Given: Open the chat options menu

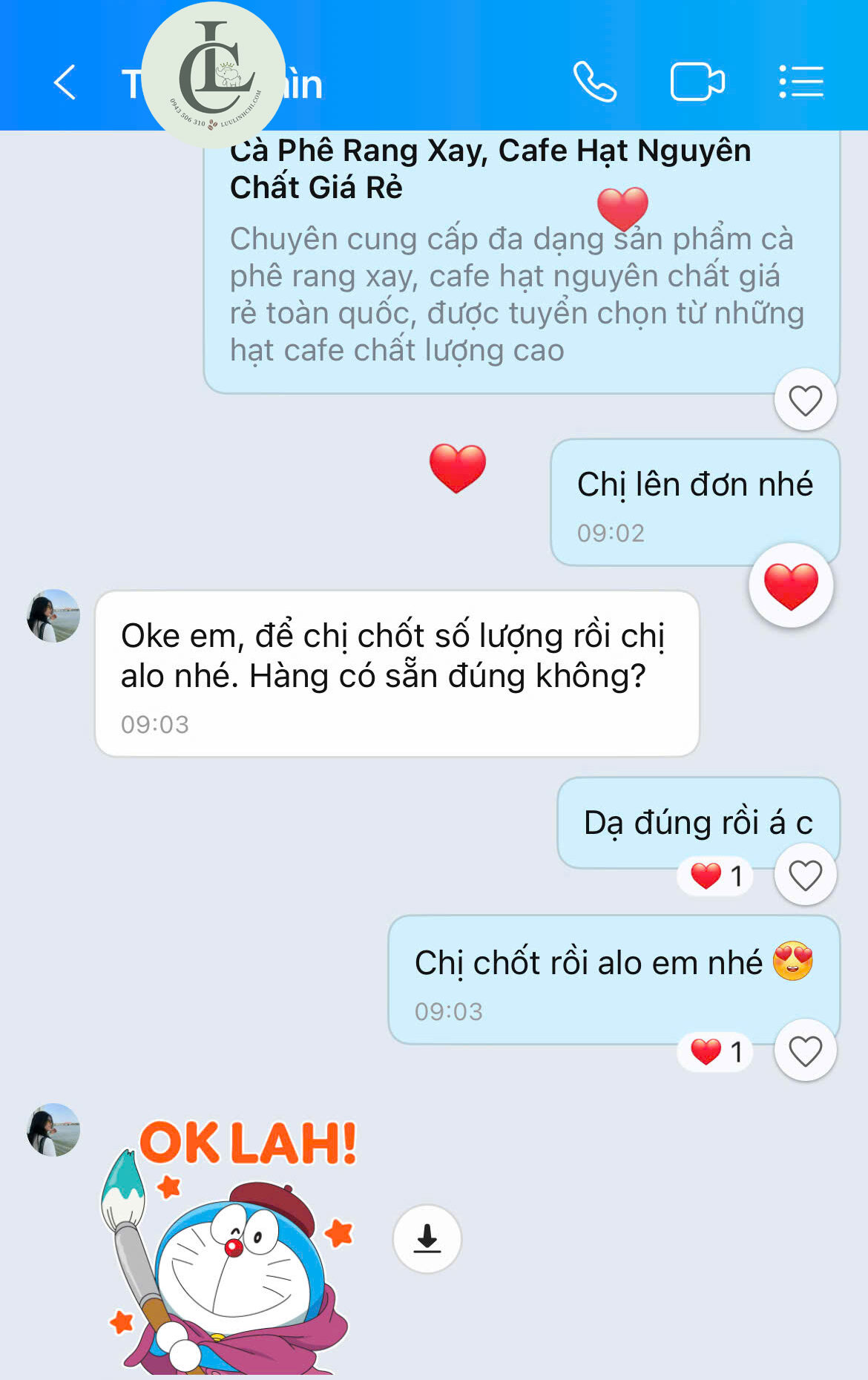Looking at the screenshot, I should point(801,82).
